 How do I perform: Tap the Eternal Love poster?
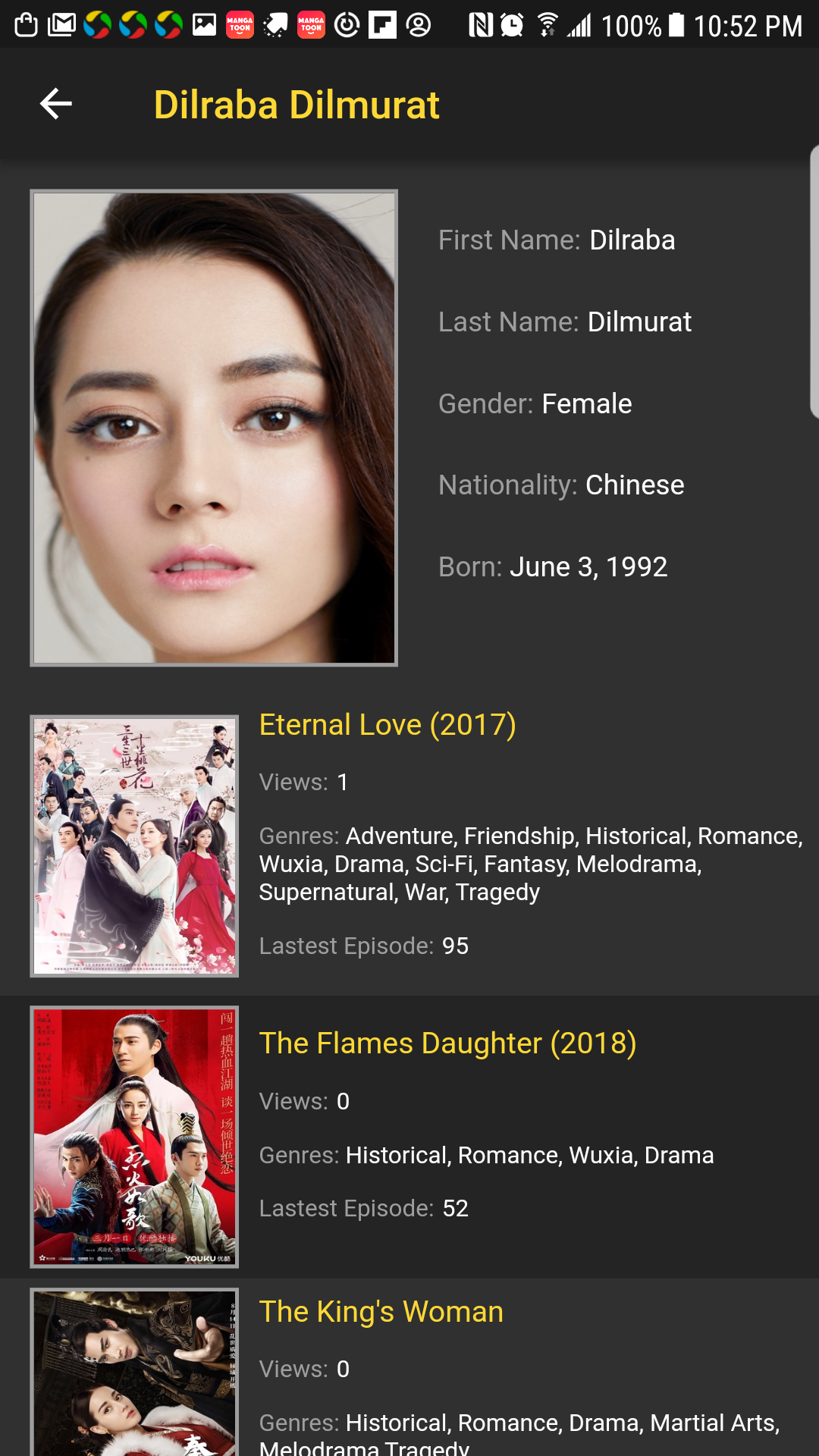coord(133,845)
